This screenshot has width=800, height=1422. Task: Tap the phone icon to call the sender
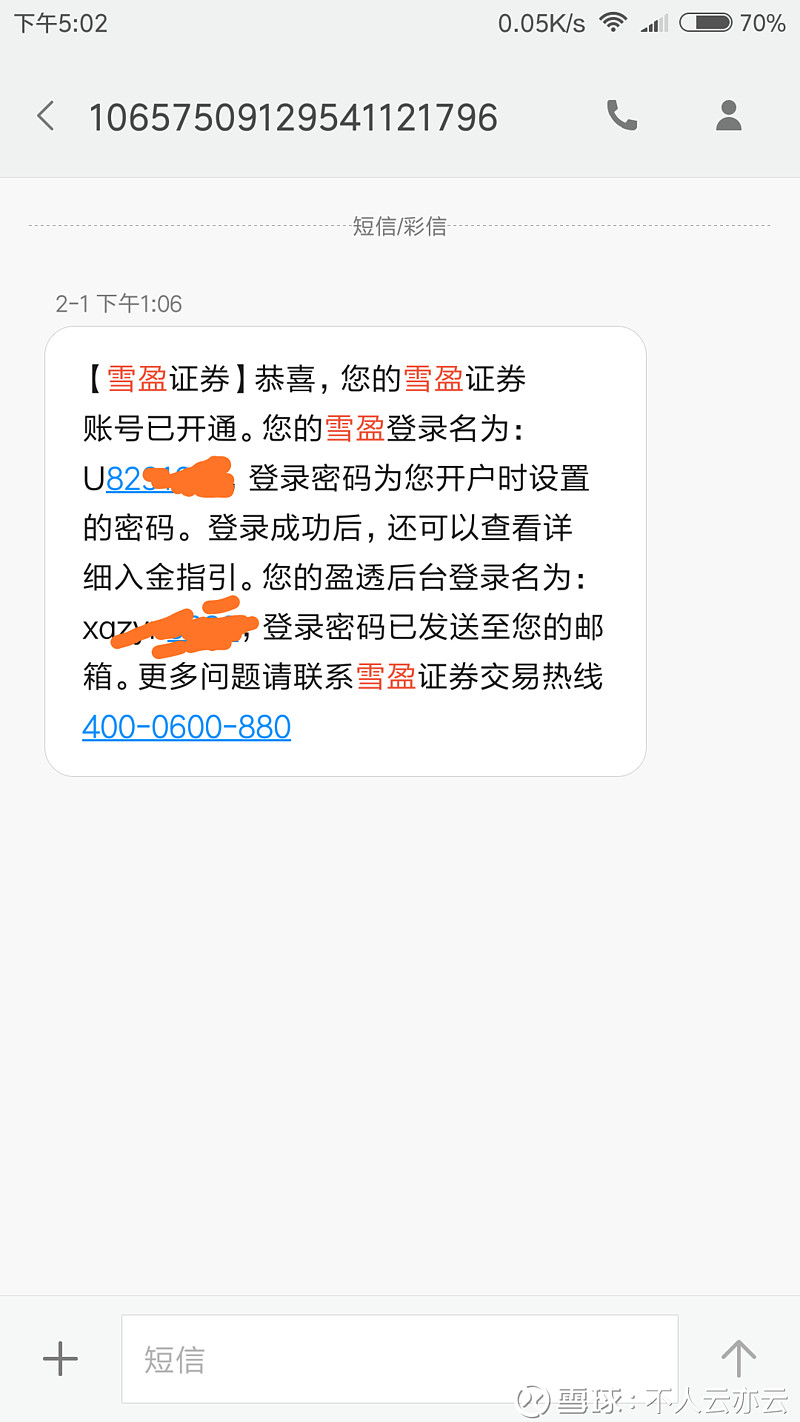[x=622, y=116]
